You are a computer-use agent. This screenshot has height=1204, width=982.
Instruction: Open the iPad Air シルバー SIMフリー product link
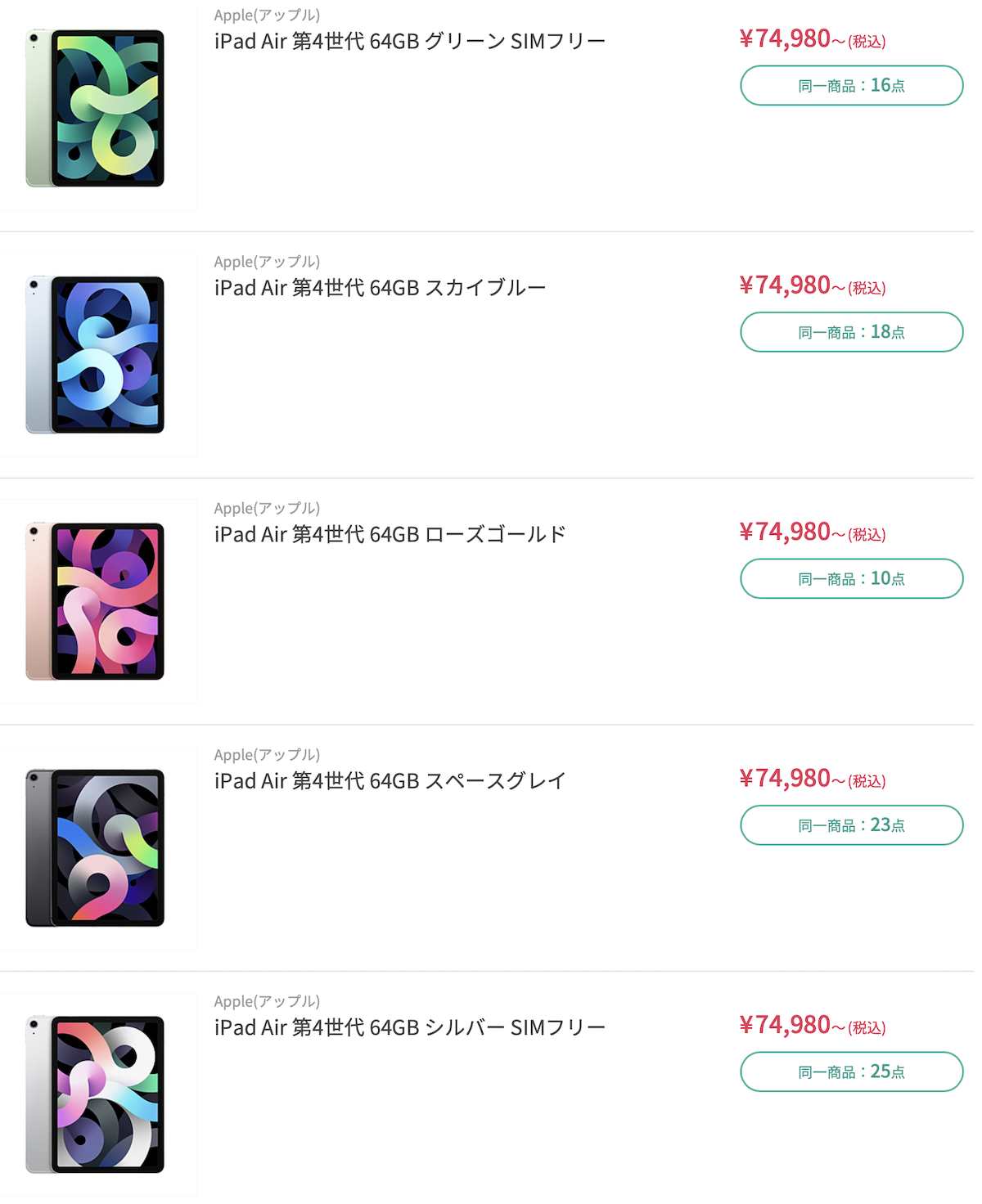click(x=409, y=1027)
